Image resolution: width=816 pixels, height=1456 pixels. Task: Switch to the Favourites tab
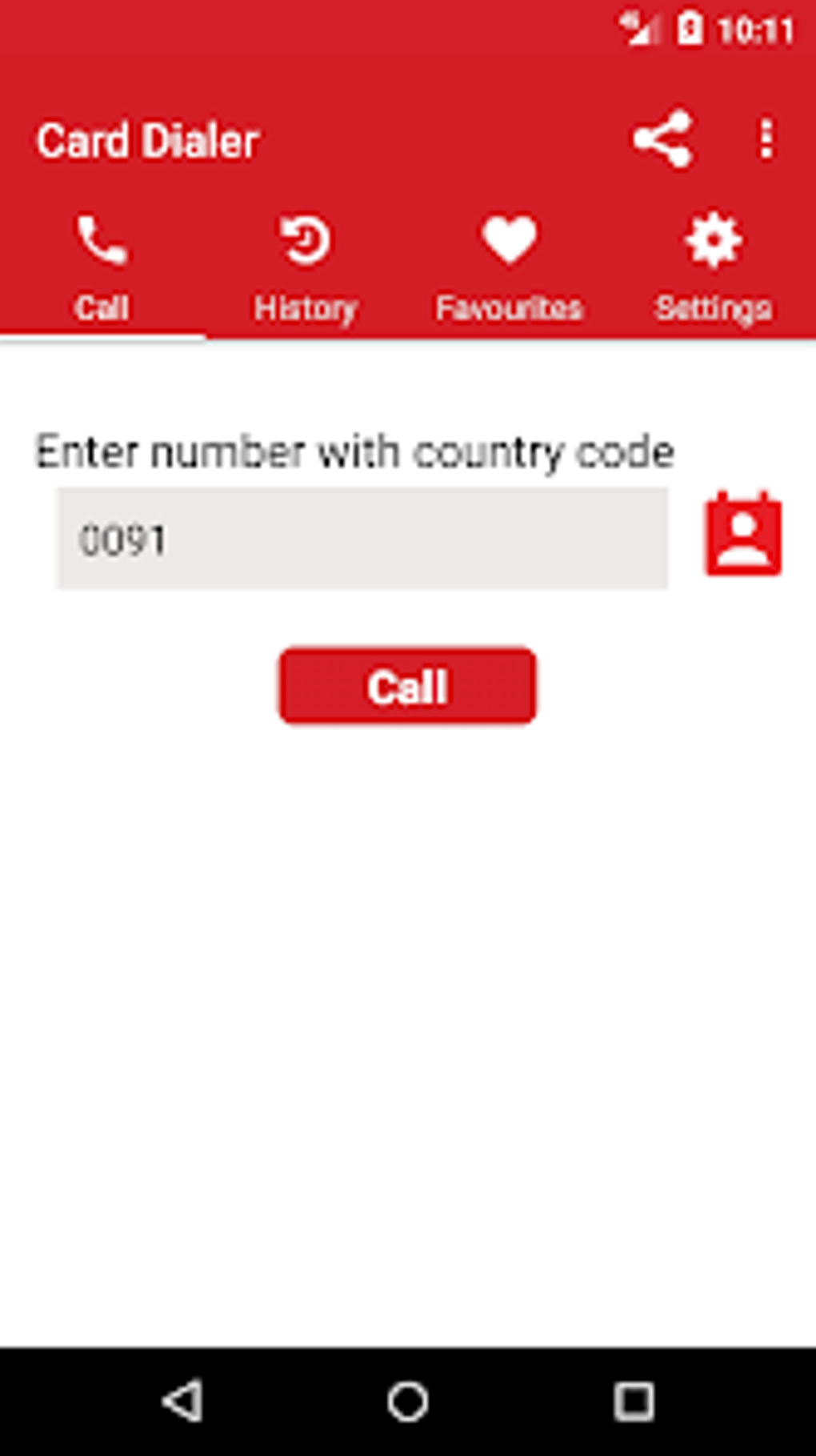click(x=510, y=272)
